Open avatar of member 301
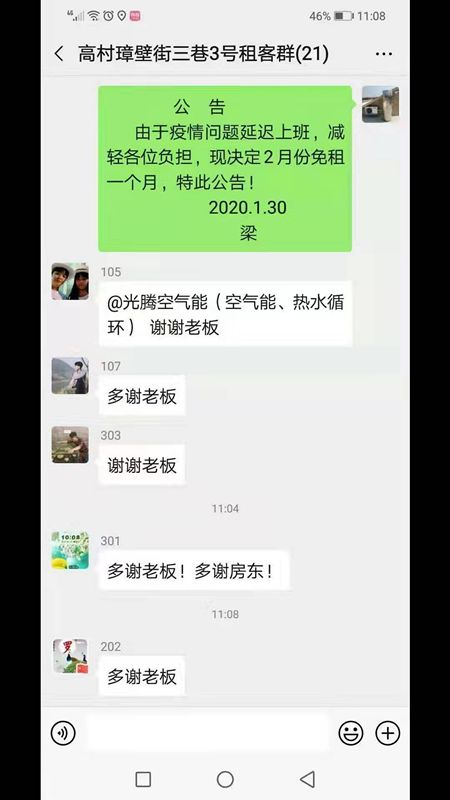 click(70, 550)
